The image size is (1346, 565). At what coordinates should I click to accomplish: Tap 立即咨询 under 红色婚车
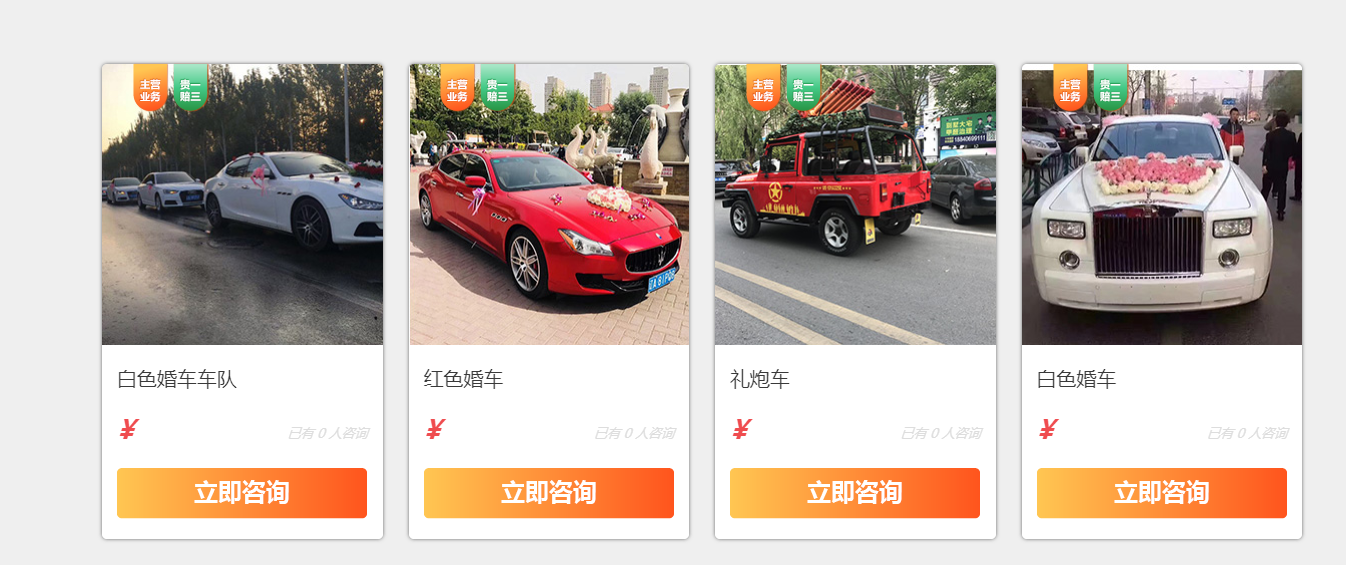pos(548,493)
